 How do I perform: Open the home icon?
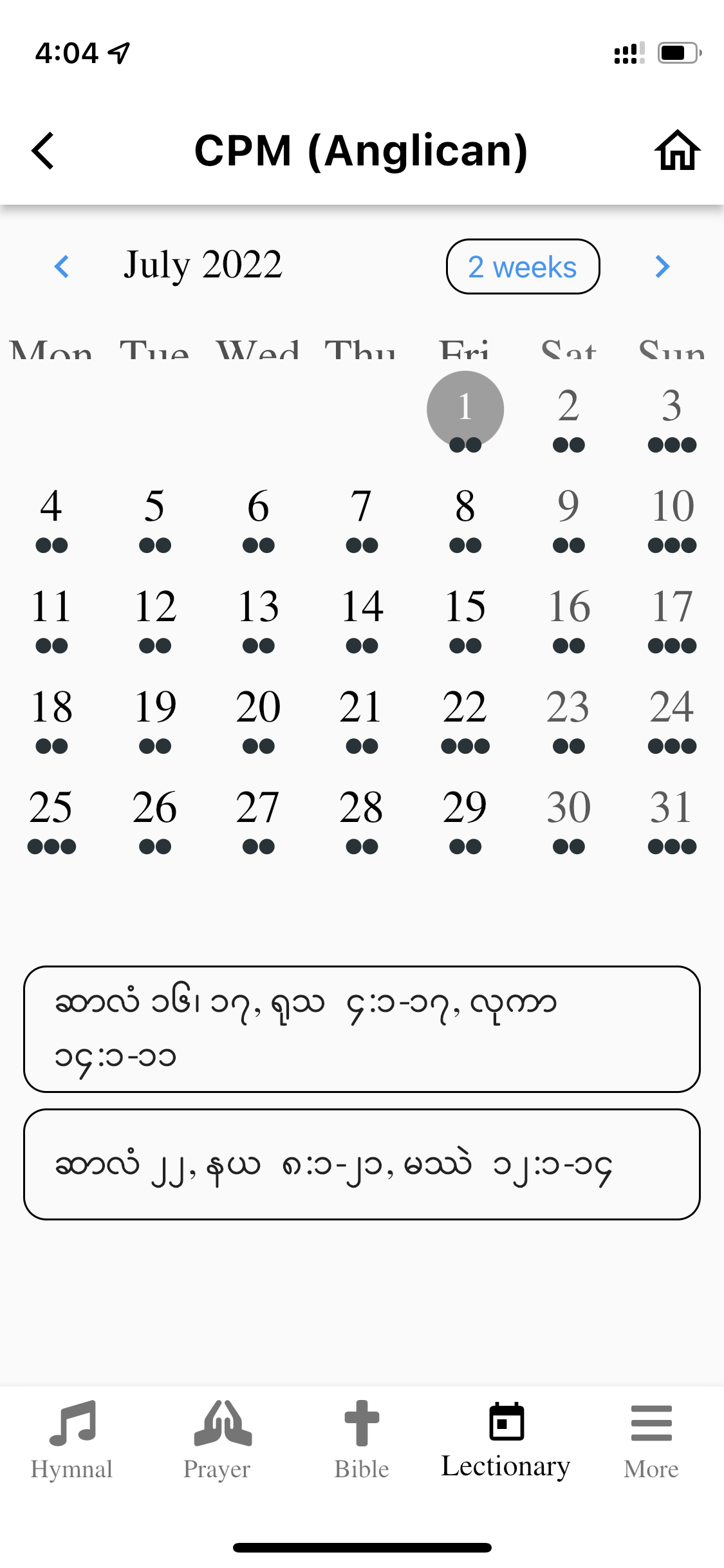coord(677,151)
